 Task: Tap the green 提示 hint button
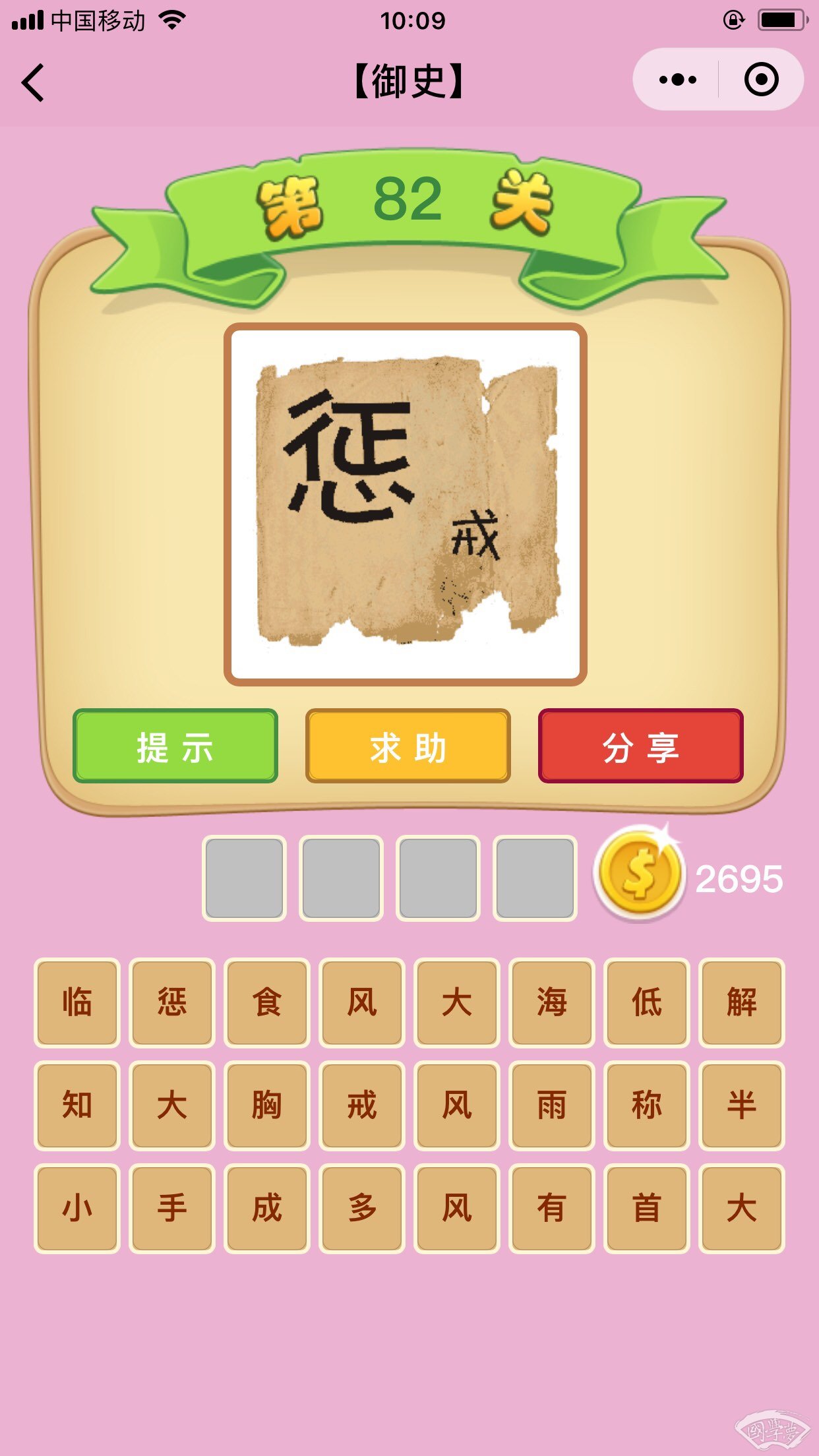point(175,746)
